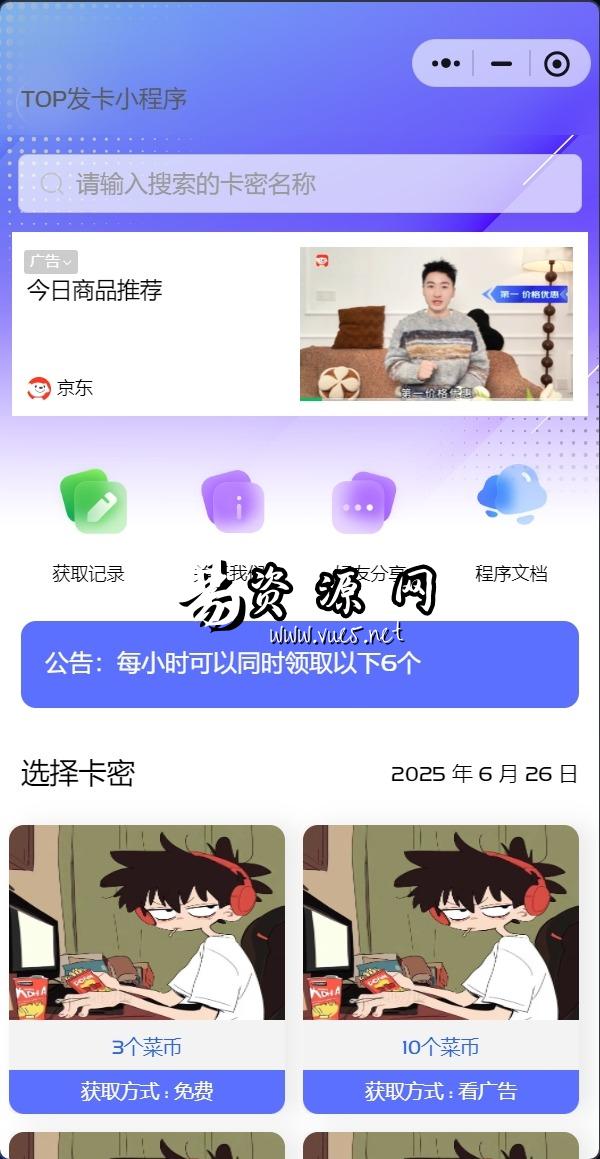This screenshot has height=1159, width=600.
Task: Expand the 广告 dropdown label
Action: [51, 262]
